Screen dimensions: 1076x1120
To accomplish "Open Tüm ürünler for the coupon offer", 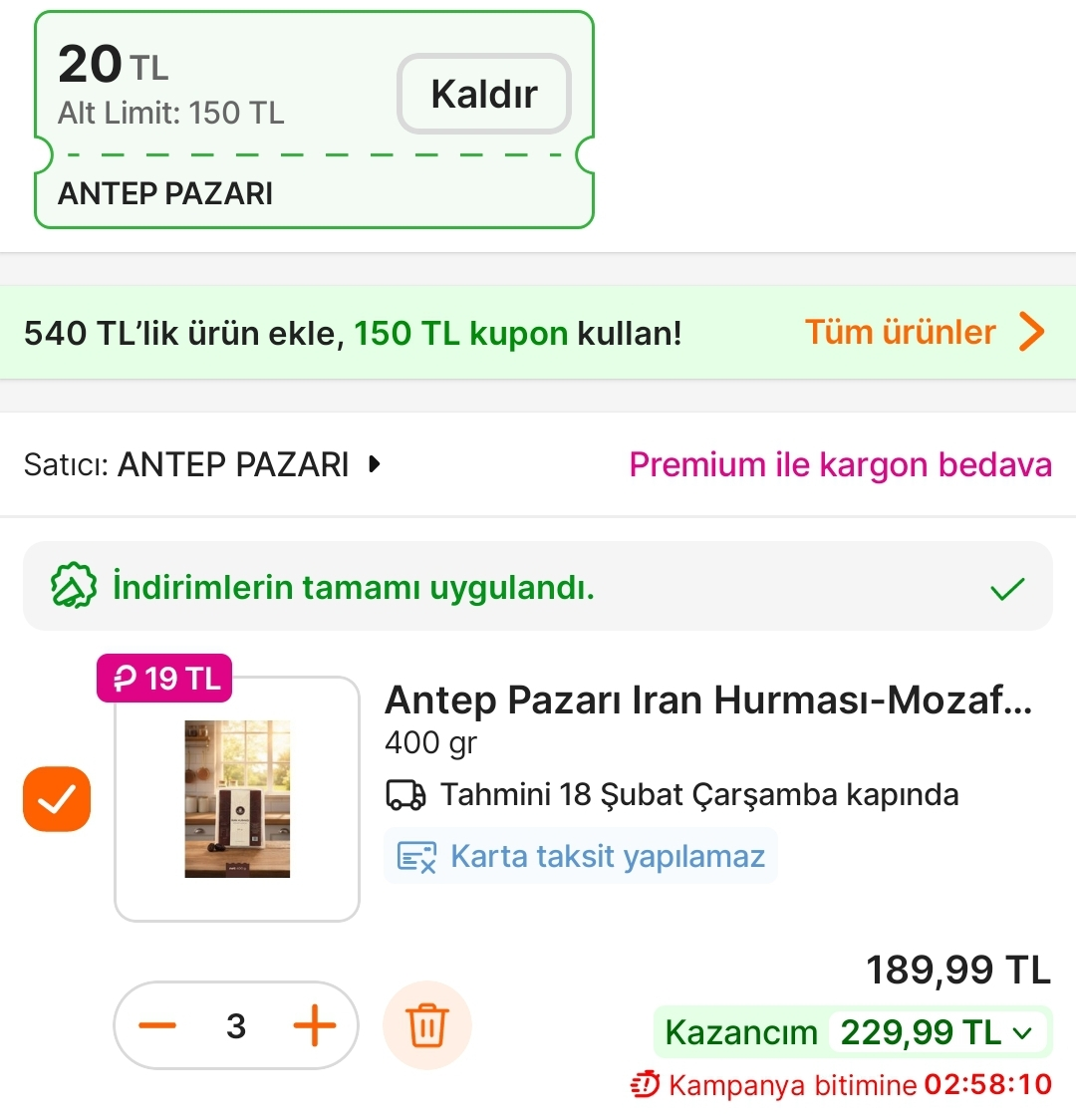I will tap(923, 332).
